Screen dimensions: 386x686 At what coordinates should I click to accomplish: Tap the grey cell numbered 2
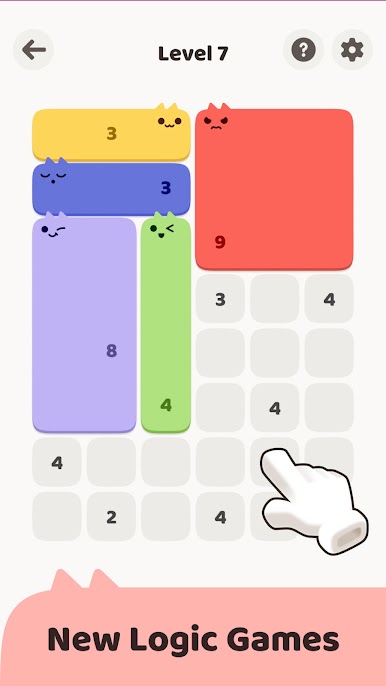coord(111,516)
